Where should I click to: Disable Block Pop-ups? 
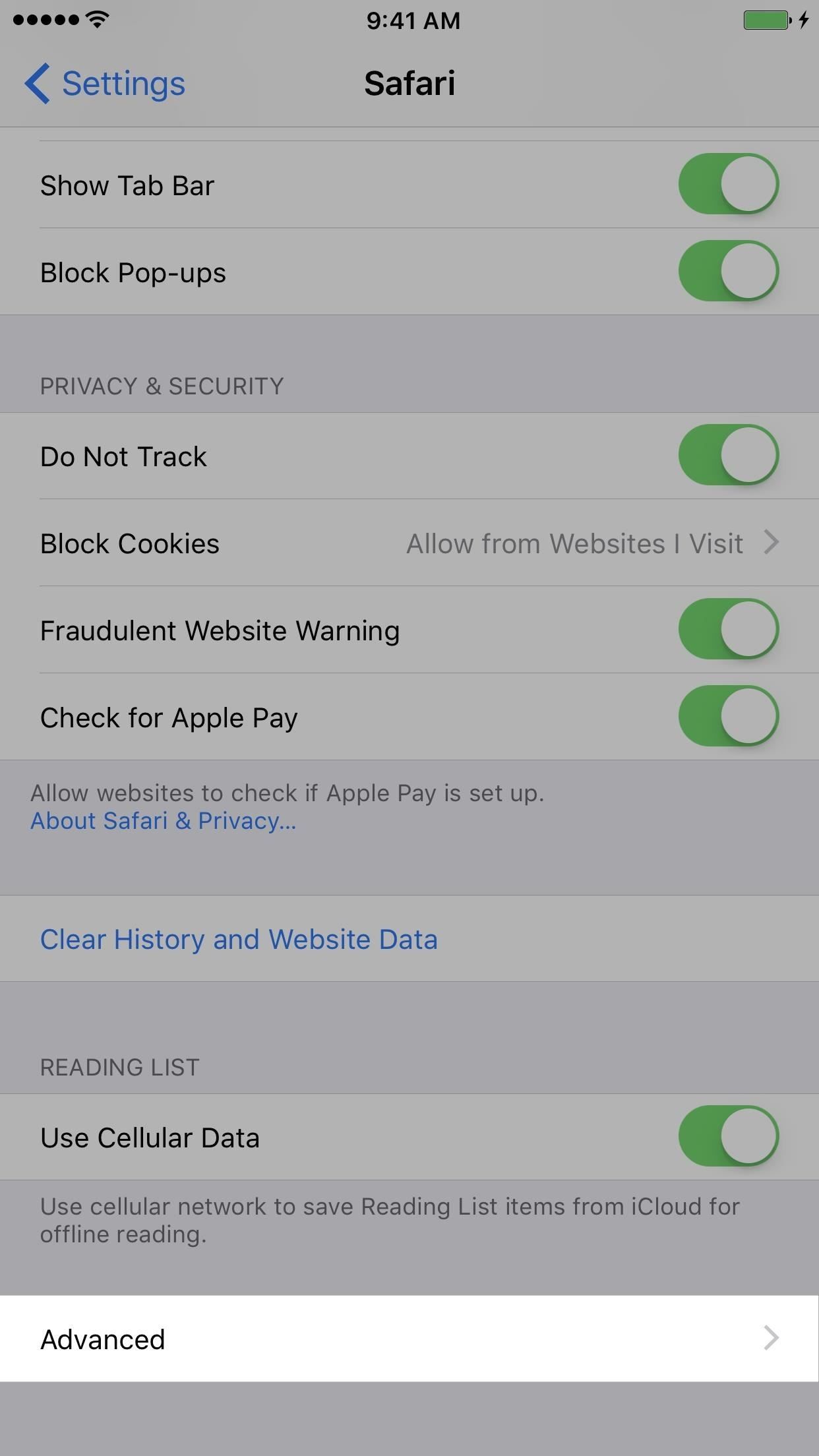tap(728, 271)
